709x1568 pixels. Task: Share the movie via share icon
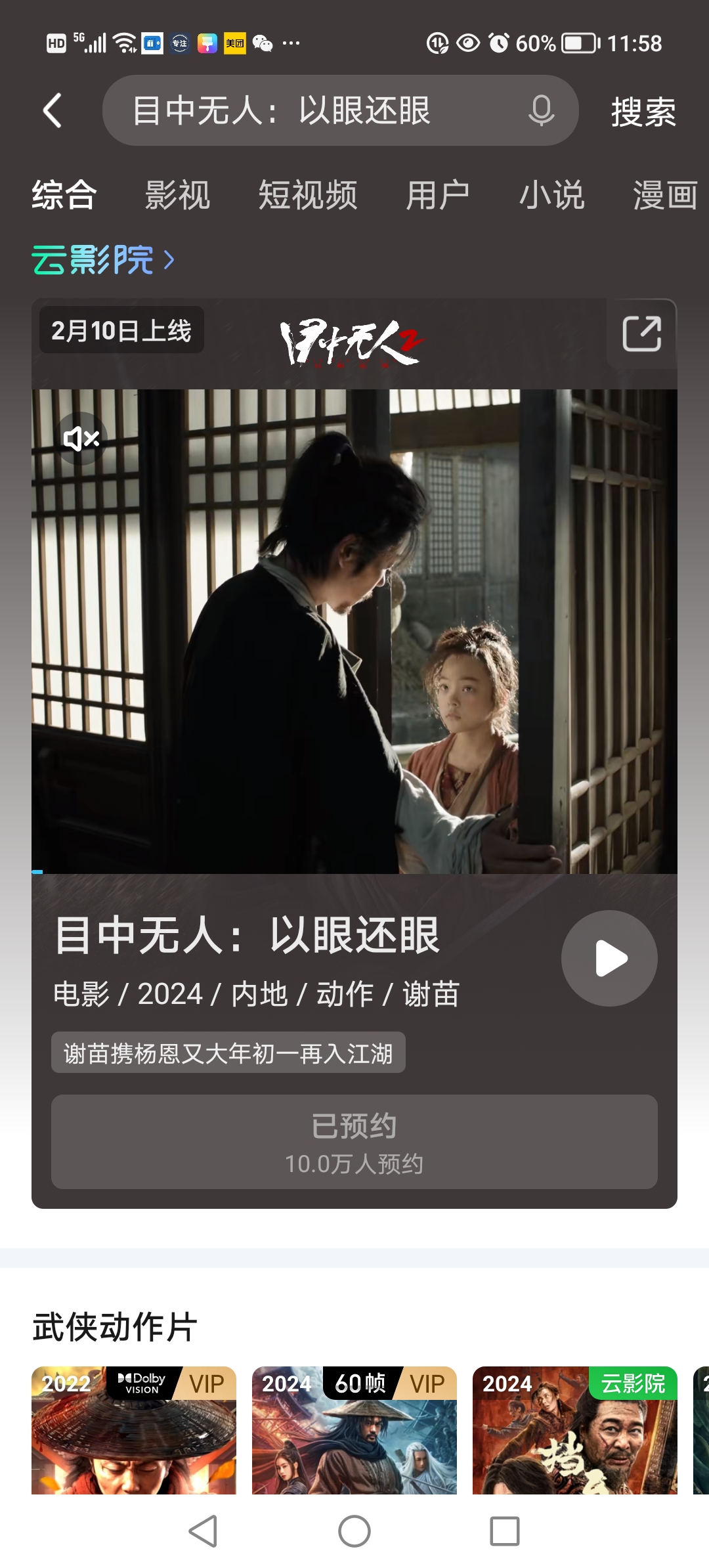pos(641,334)
